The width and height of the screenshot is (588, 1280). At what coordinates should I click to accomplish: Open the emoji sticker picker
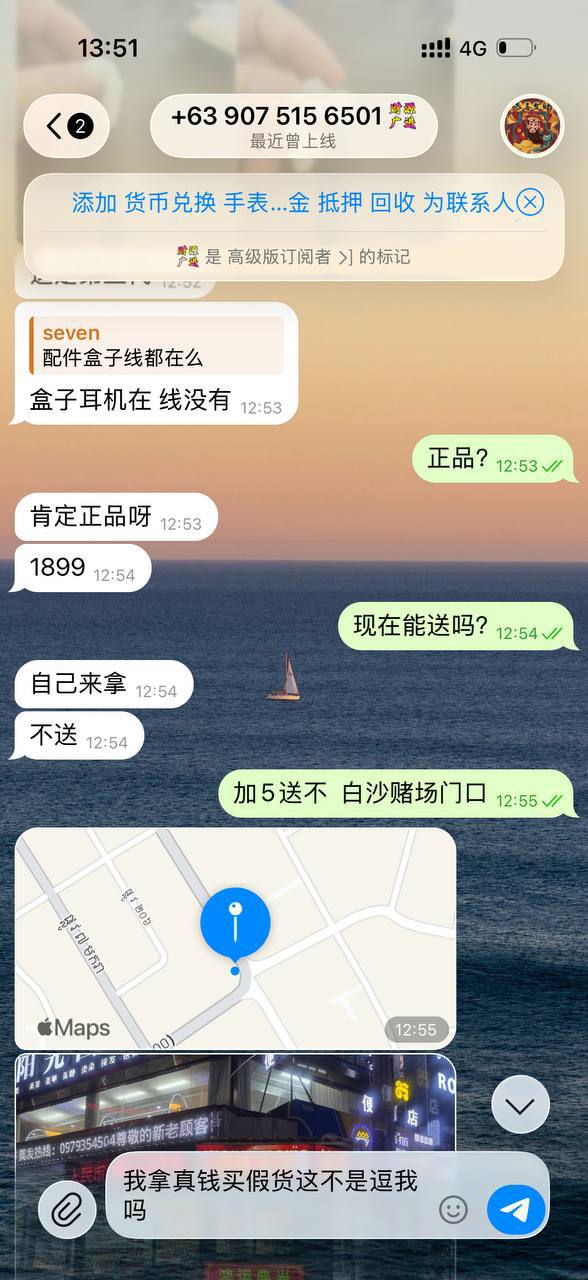point(453,1210)
